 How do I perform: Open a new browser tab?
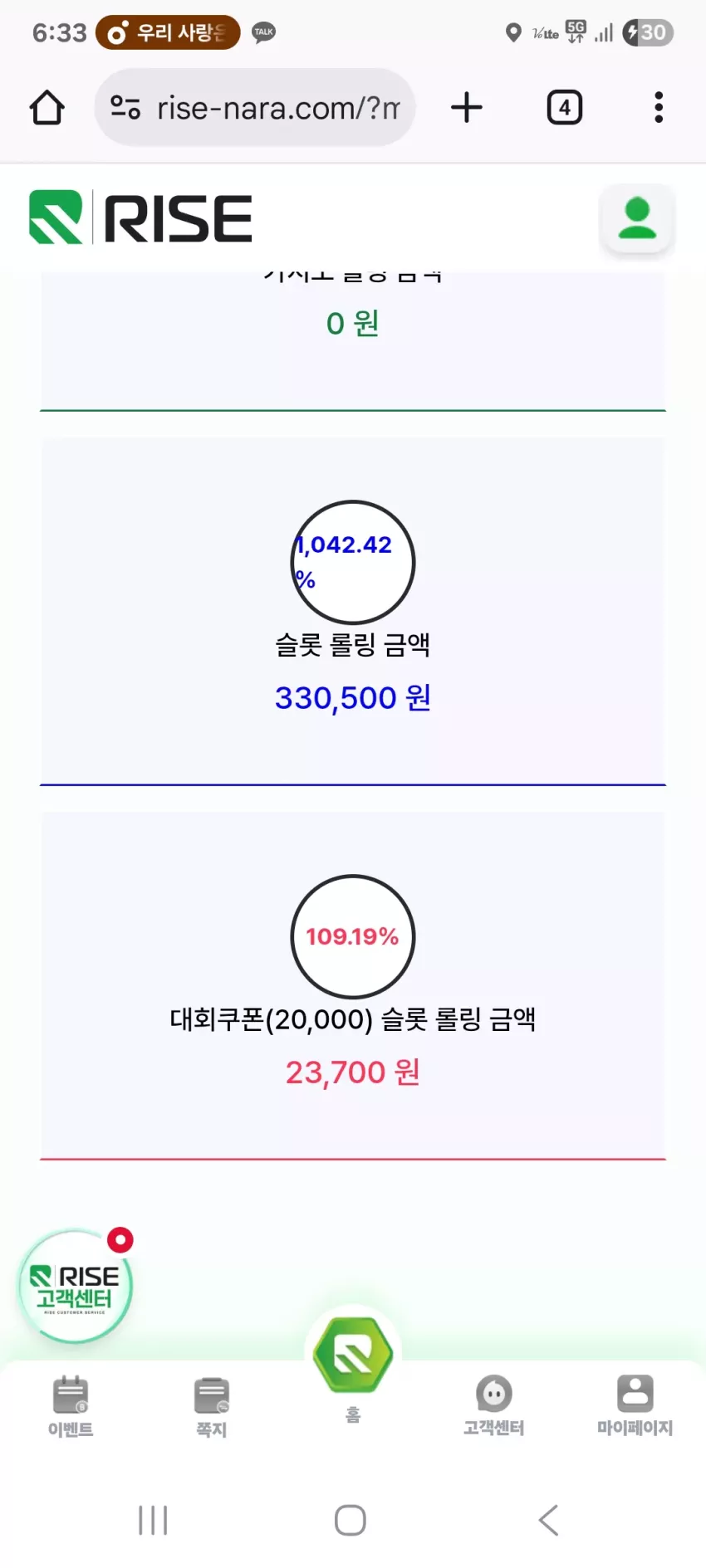tap(467, 108)
